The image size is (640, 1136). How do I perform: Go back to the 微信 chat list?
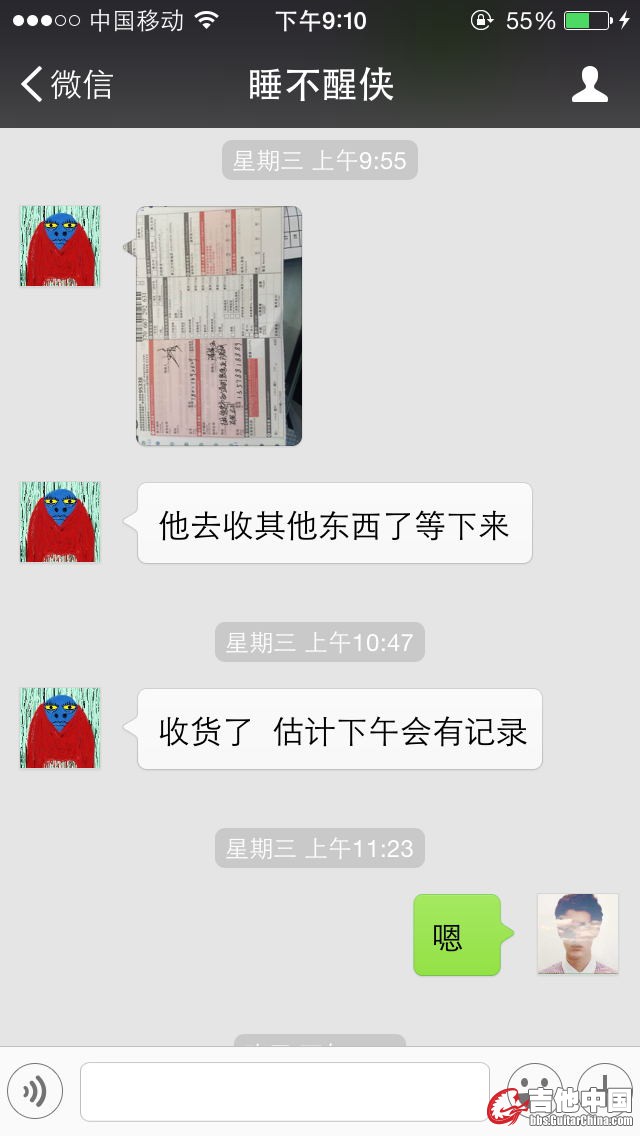[66, 84]
